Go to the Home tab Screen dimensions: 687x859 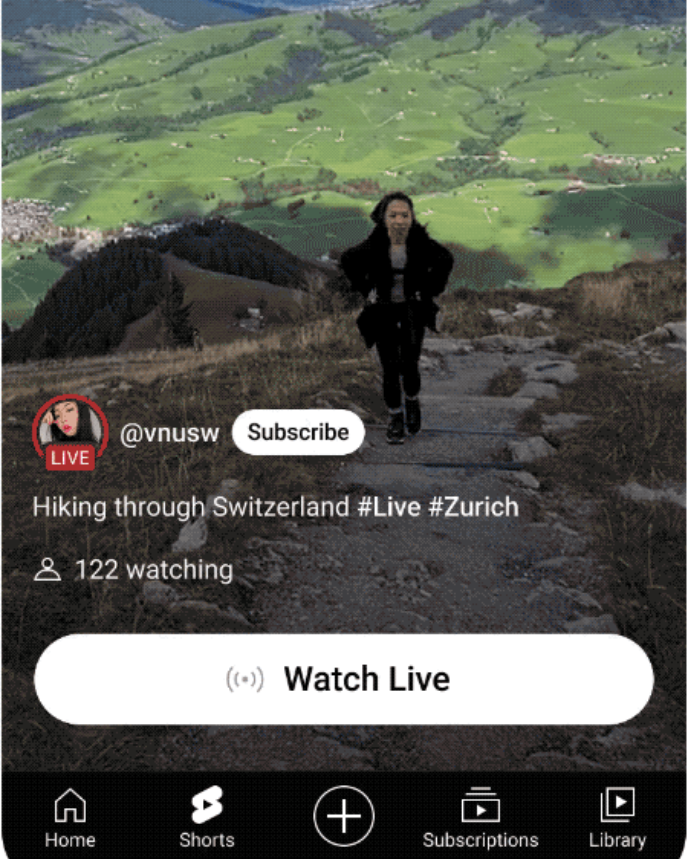coord(70,817)
